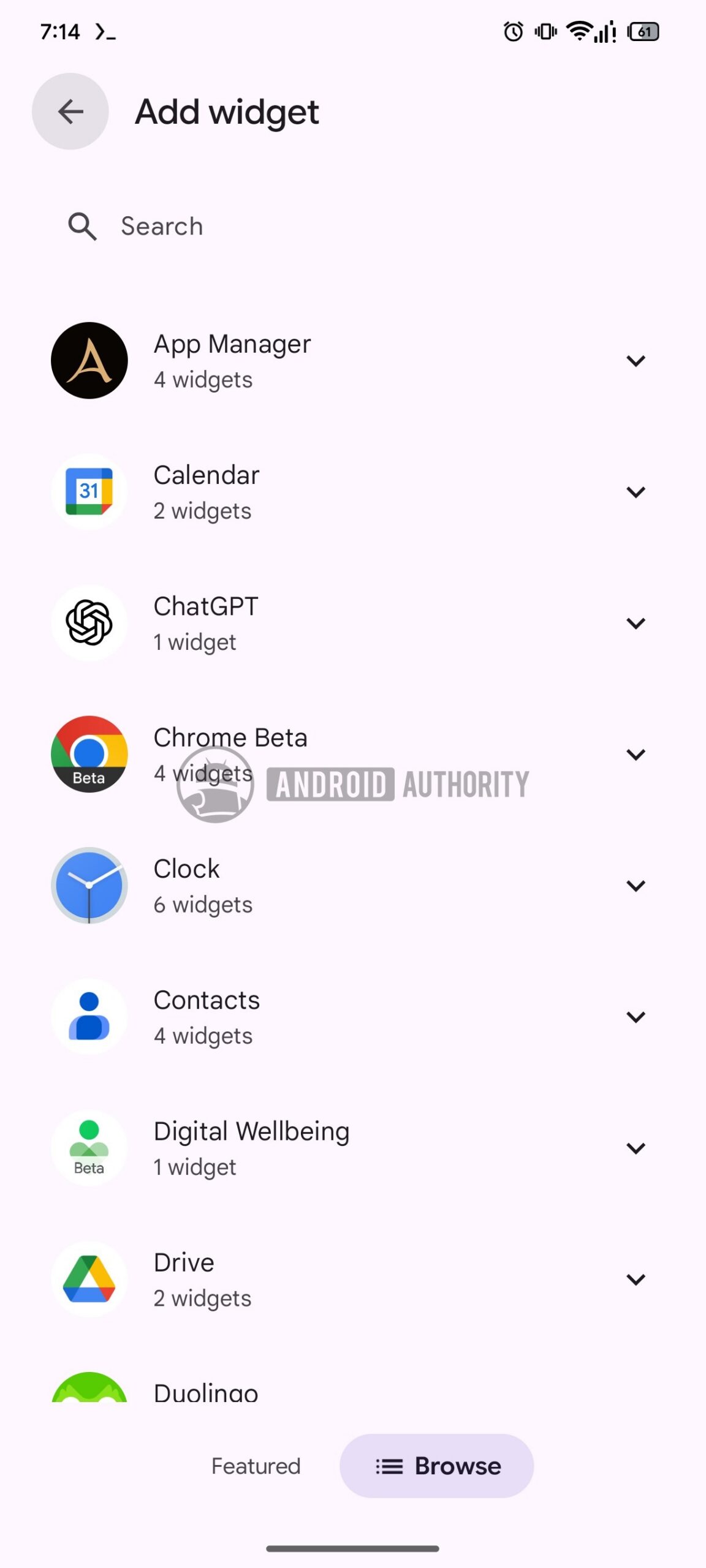Image resolution: width=706 pixels, height=1568 pixels.
Task: Expand the Clock widgets list
Action: (x=636, y=886)
